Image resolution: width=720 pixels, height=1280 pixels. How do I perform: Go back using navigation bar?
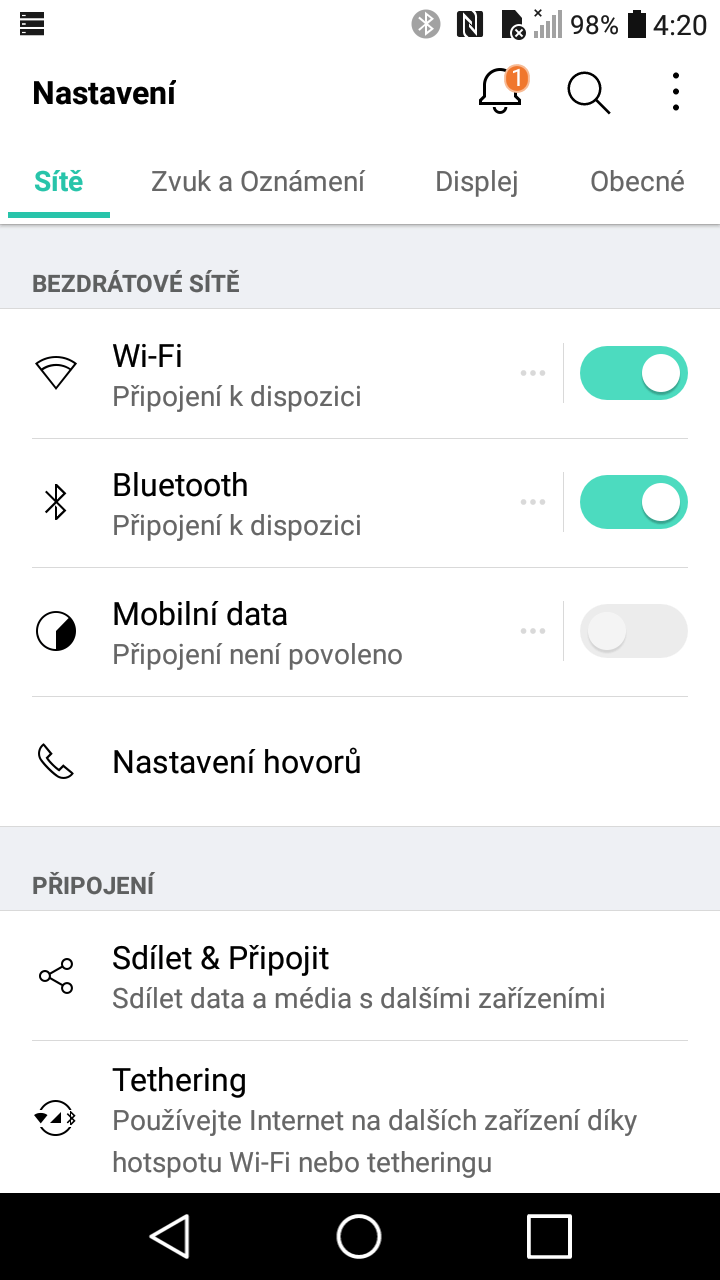[x=170, y=1236]
